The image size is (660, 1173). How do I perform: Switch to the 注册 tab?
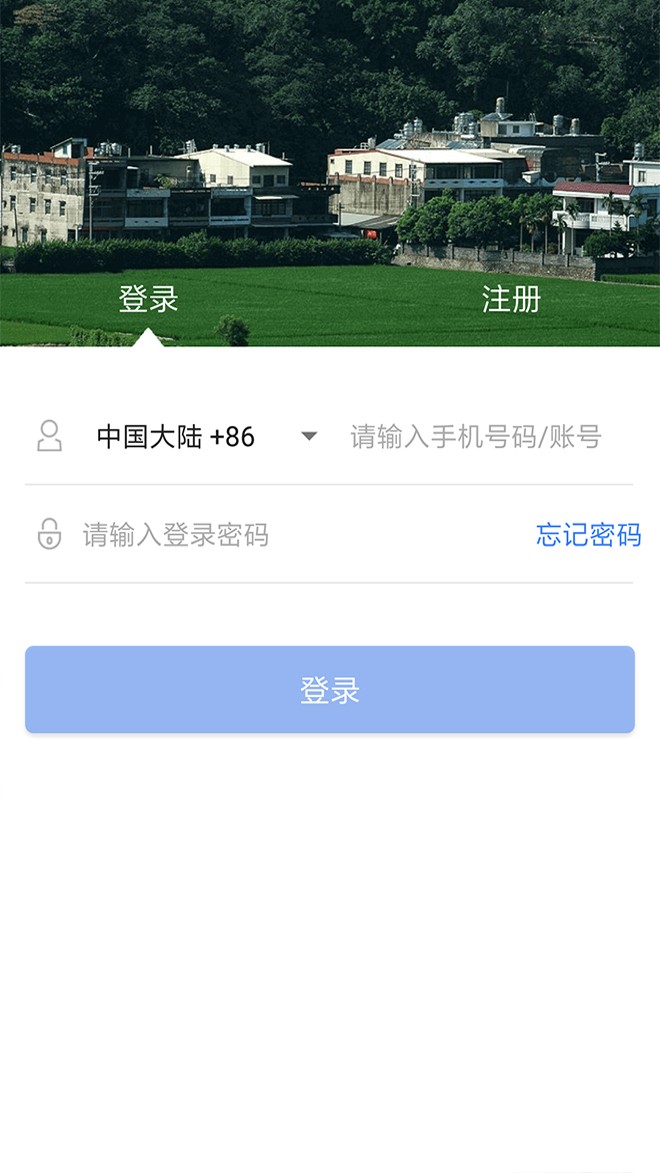[x=511, y=298]
